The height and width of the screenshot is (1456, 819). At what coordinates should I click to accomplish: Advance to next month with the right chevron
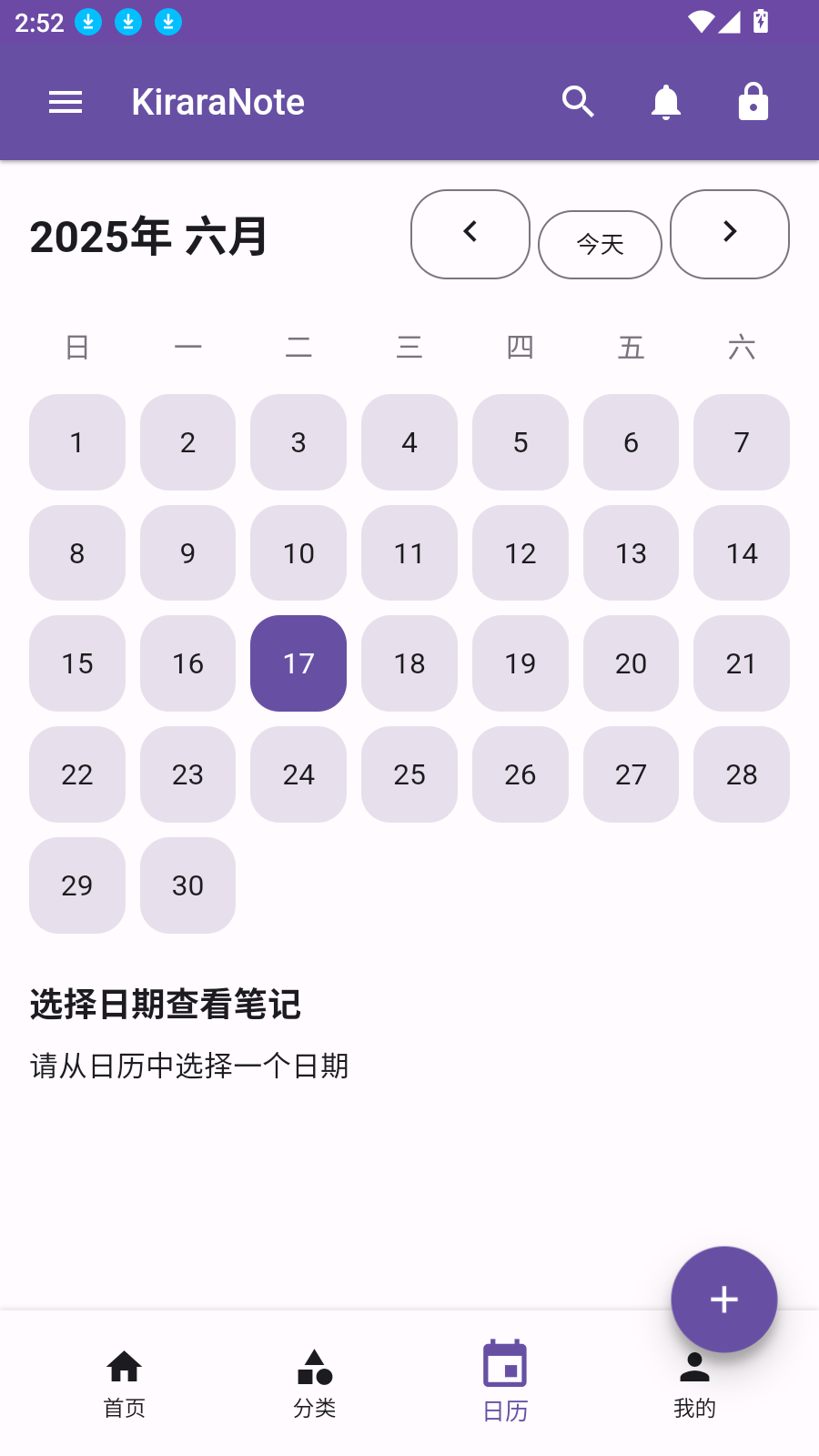point(729,234)
